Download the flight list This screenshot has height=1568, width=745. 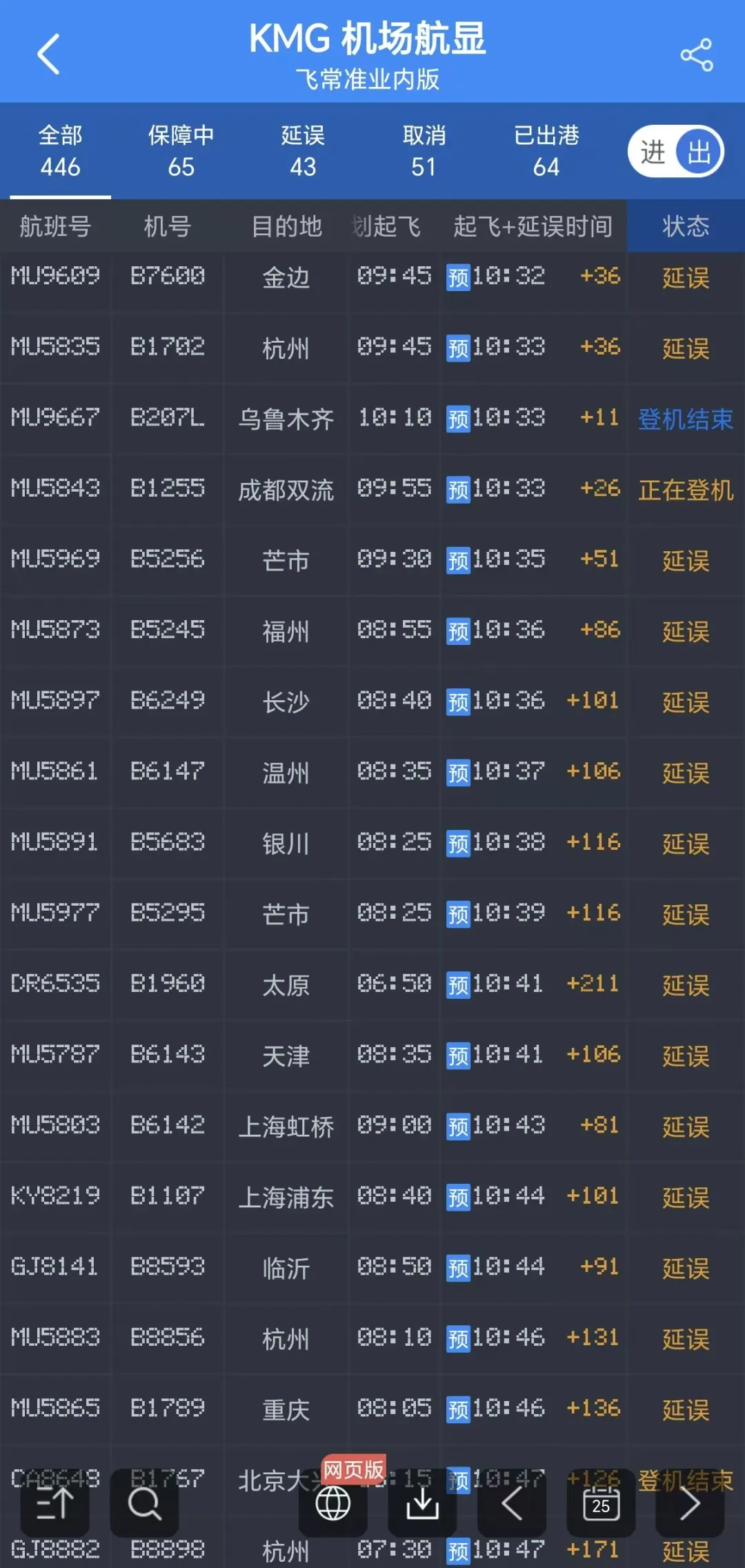(x=423, y=1504)
